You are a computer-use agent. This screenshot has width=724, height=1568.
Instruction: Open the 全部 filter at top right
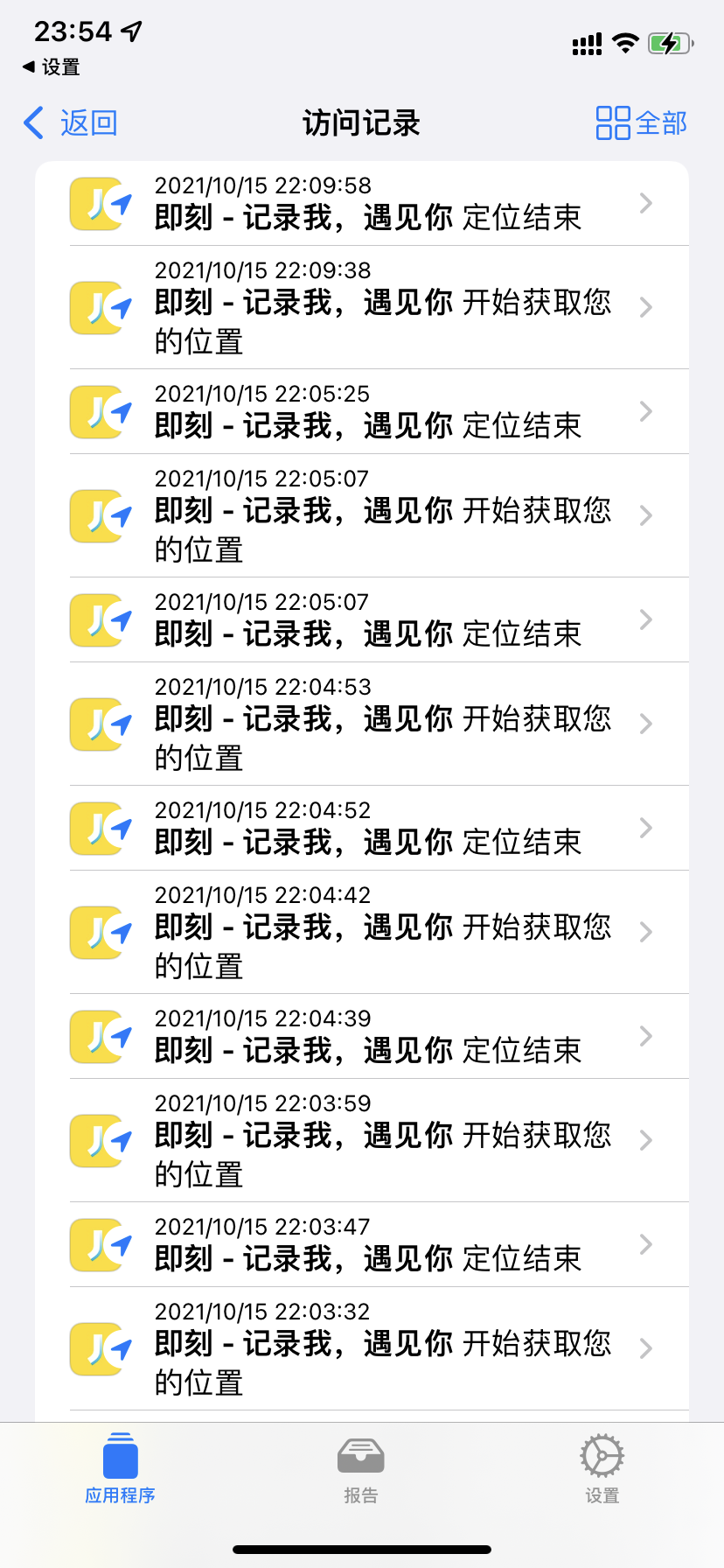click(642, 123)
